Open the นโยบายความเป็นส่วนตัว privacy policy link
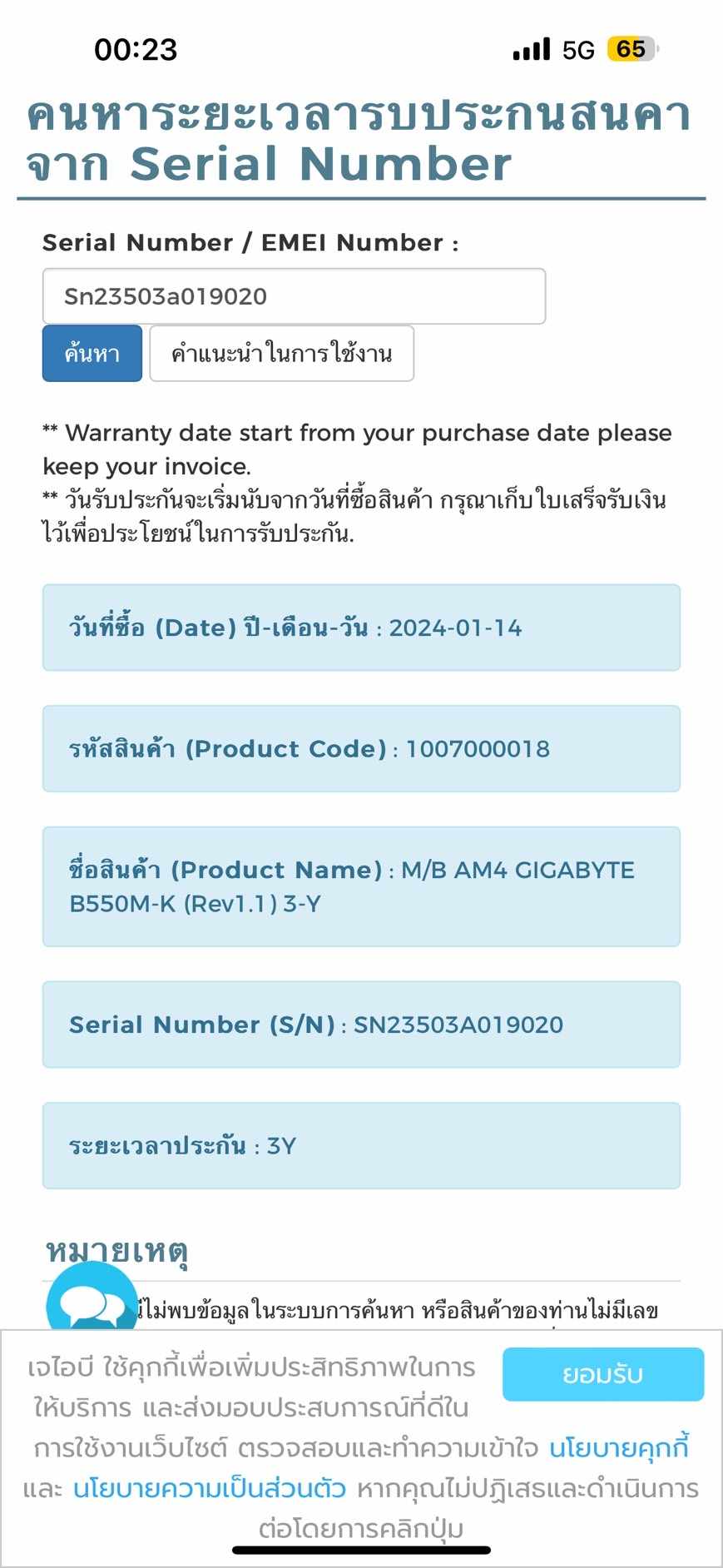The height and width of the screenshot is (1568, 723). (210, 1488)
